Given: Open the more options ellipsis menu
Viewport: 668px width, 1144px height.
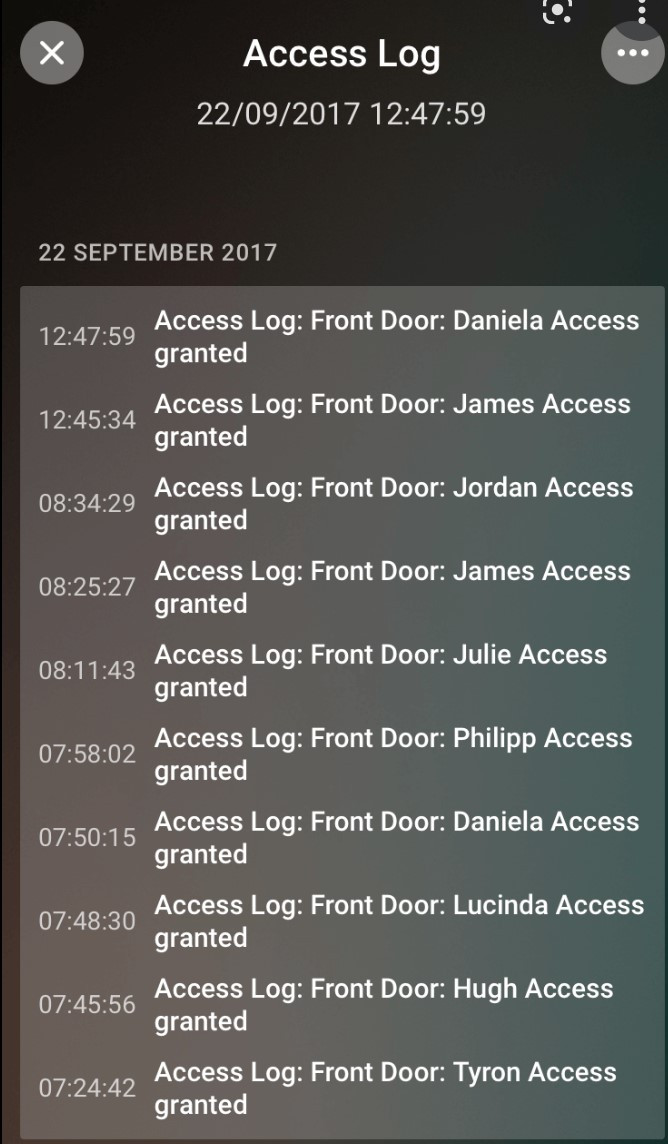Looking at the screenshot, I should [632, 53].
